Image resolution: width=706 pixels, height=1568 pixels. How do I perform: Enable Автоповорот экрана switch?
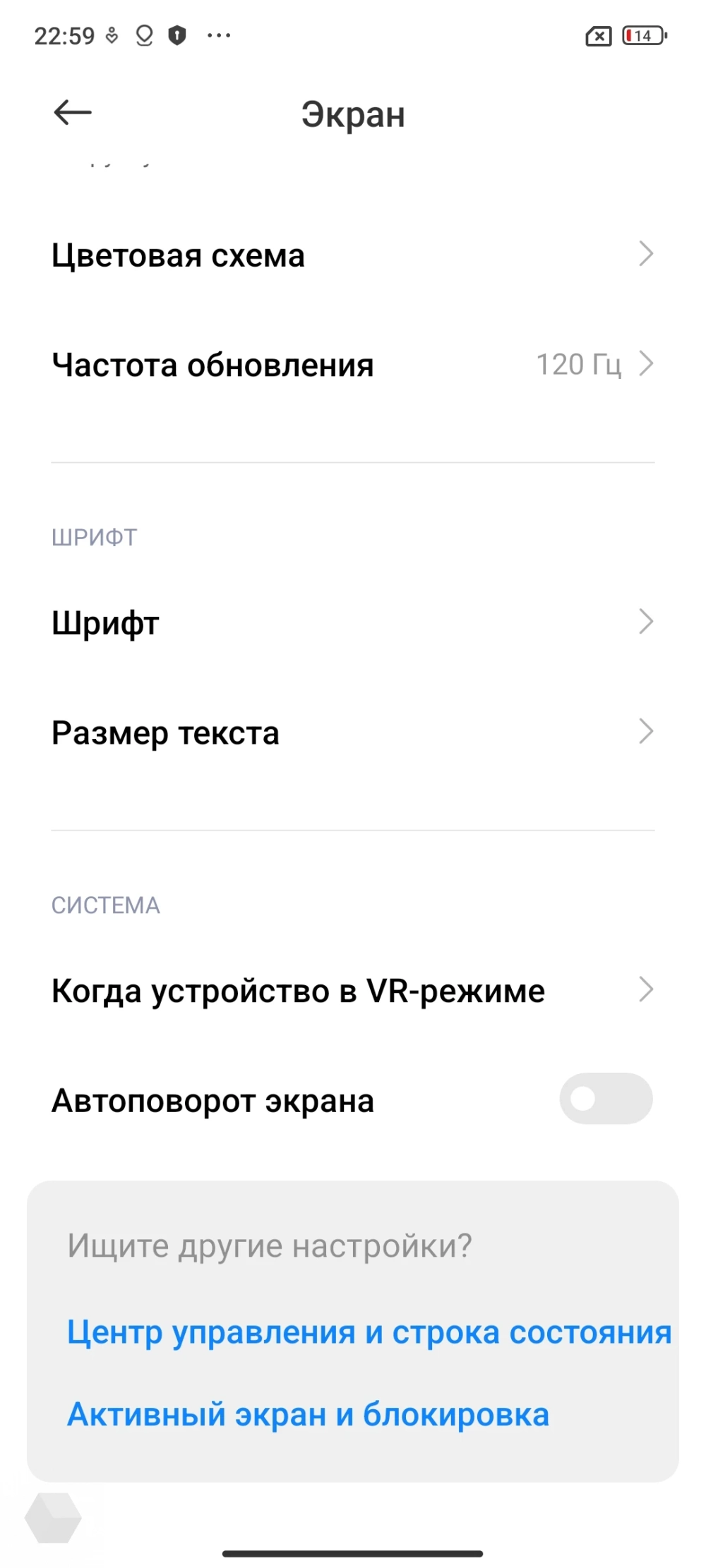coord(605,1099)
